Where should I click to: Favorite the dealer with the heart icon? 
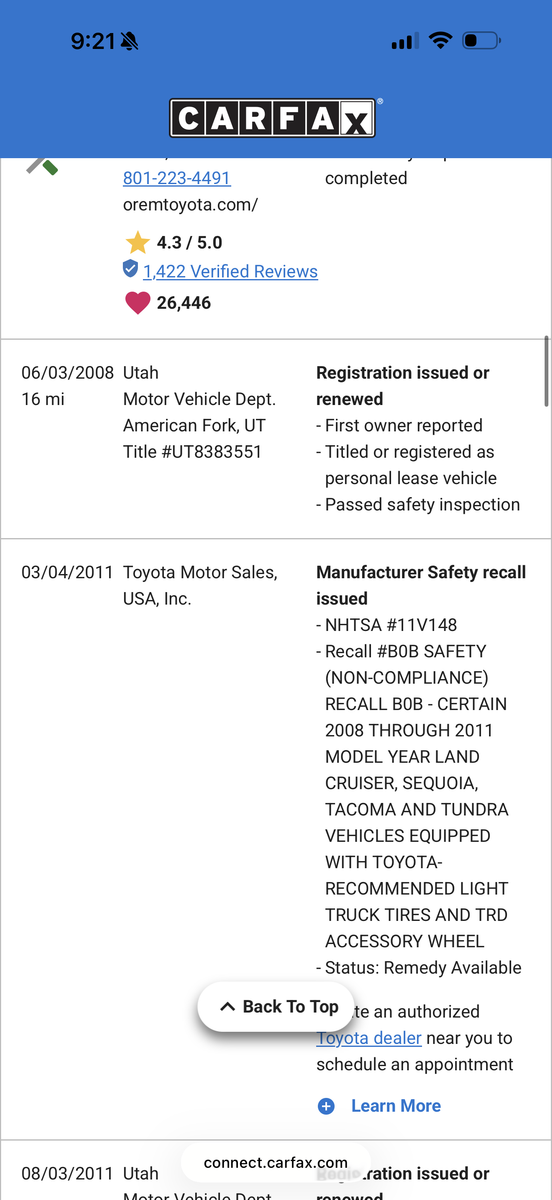[x=138, y=303]
